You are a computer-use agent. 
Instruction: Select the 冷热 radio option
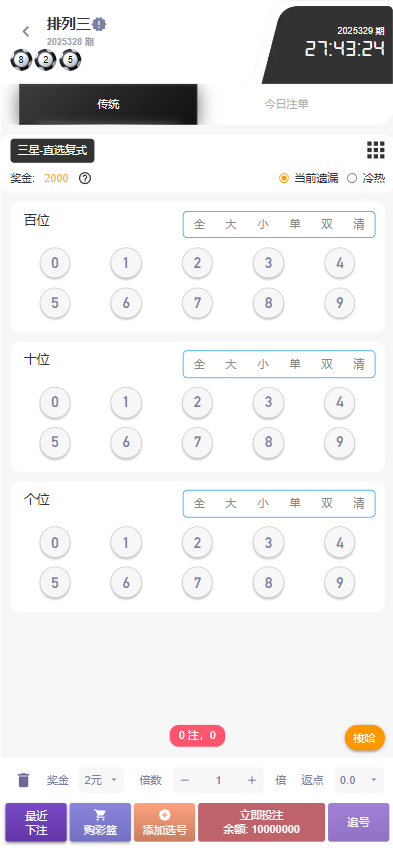coord(366,178)
